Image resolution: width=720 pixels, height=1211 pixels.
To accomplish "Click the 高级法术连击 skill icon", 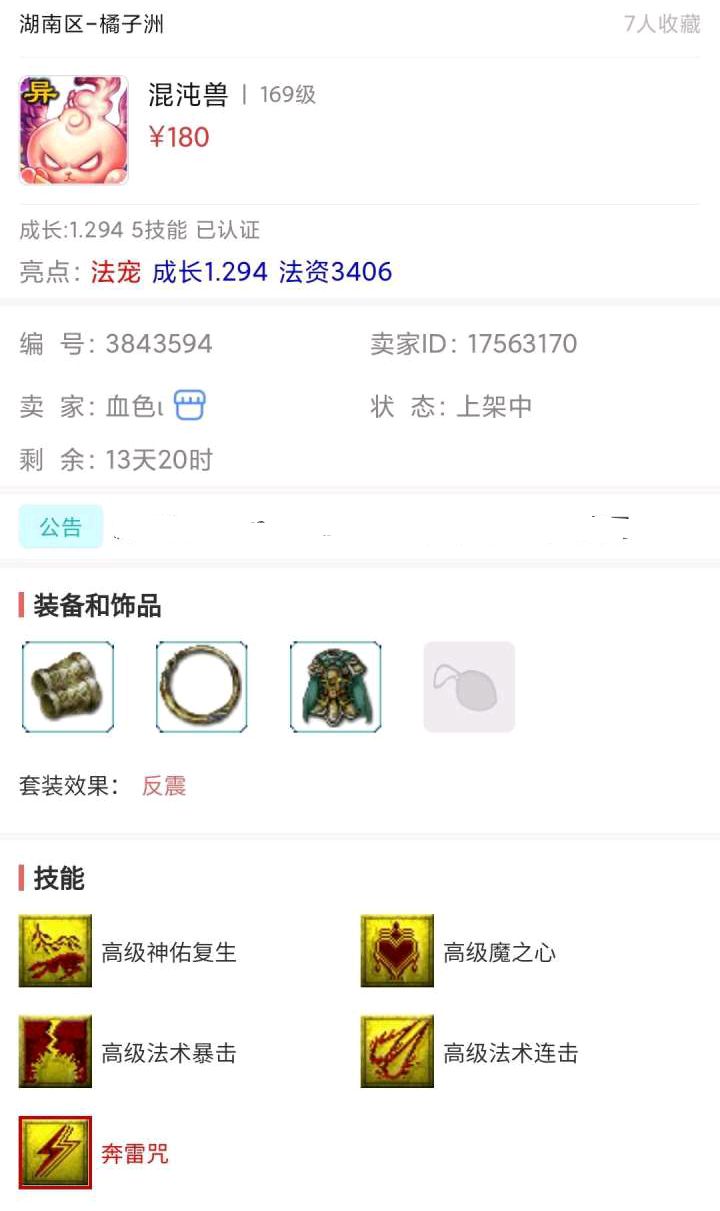I will [396, 1051].
